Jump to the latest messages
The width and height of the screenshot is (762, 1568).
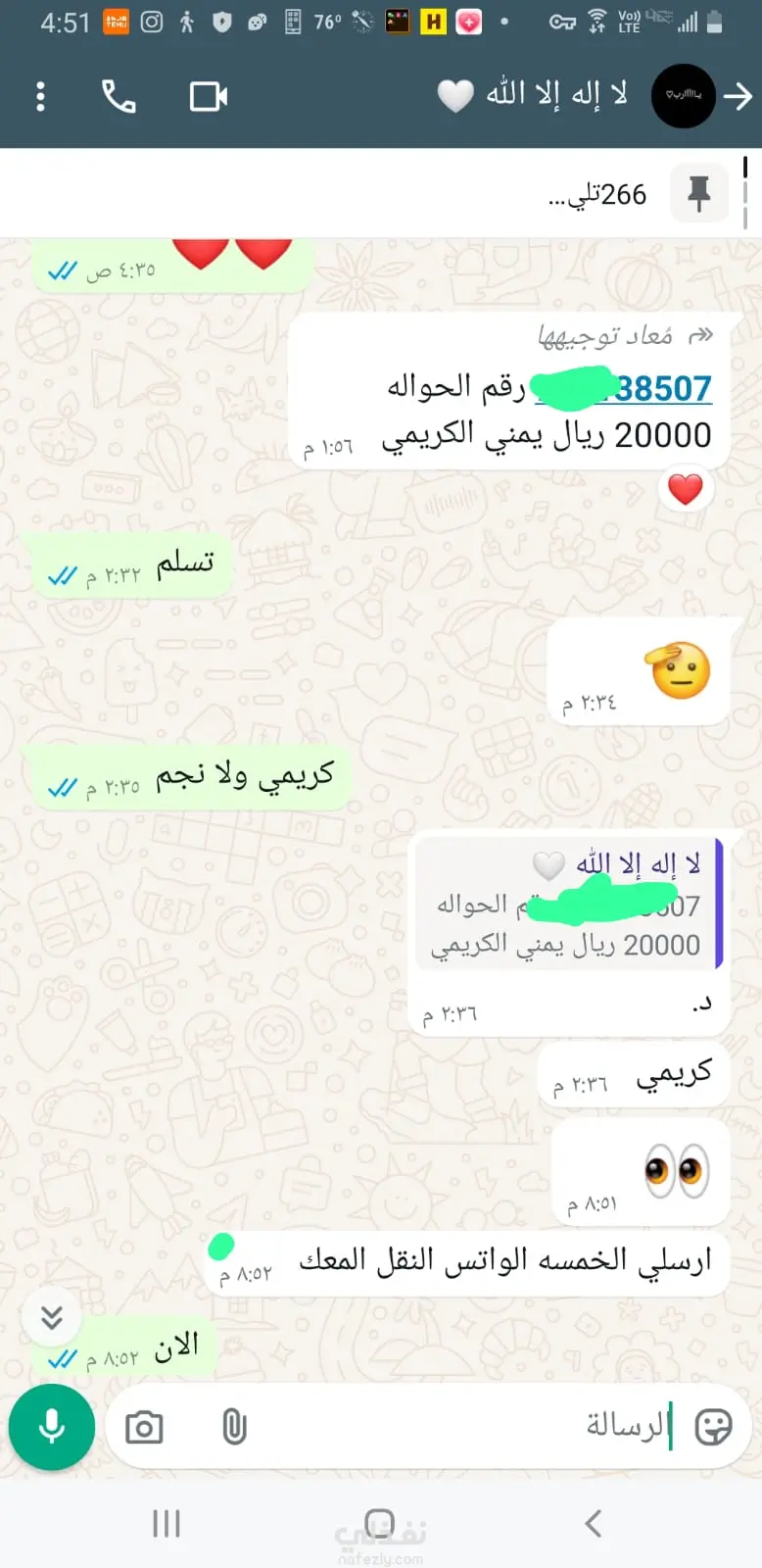tap(52, 1317)
